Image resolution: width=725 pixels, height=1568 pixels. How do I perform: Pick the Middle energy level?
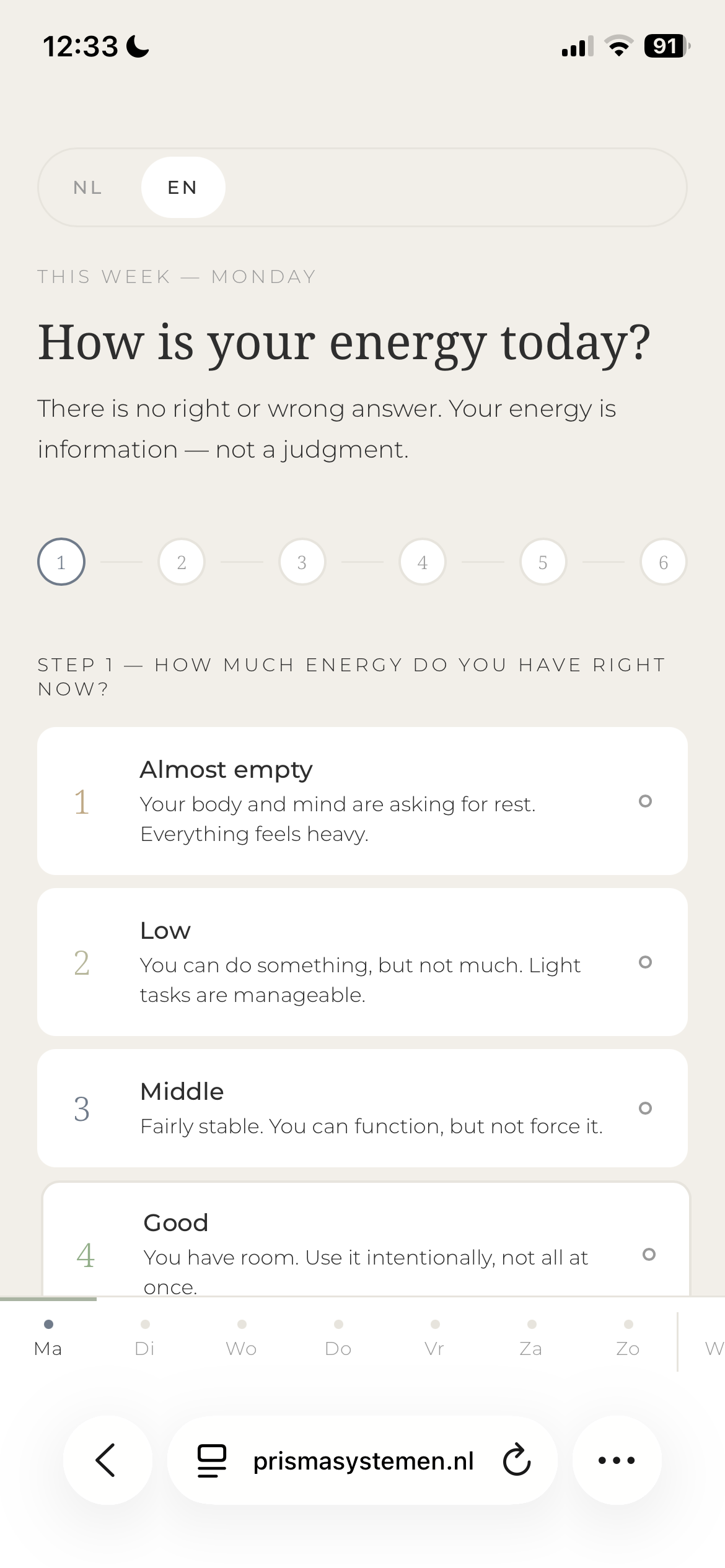click(x=362, y=1108)
